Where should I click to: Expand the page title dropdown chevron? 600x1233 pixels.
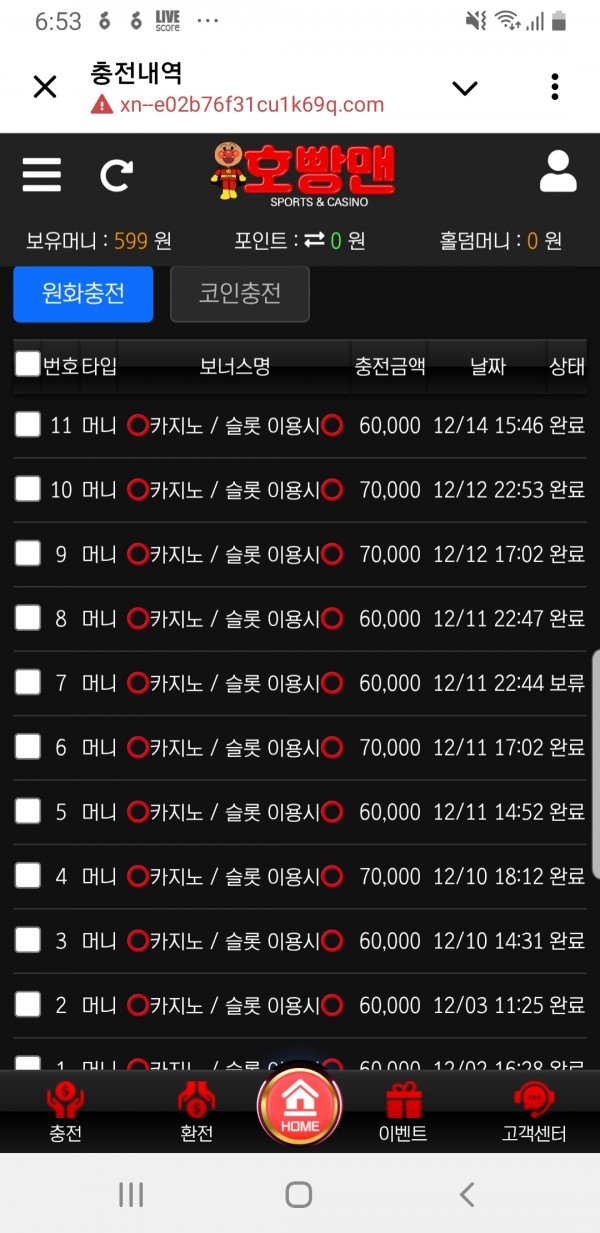pos(465,88)
